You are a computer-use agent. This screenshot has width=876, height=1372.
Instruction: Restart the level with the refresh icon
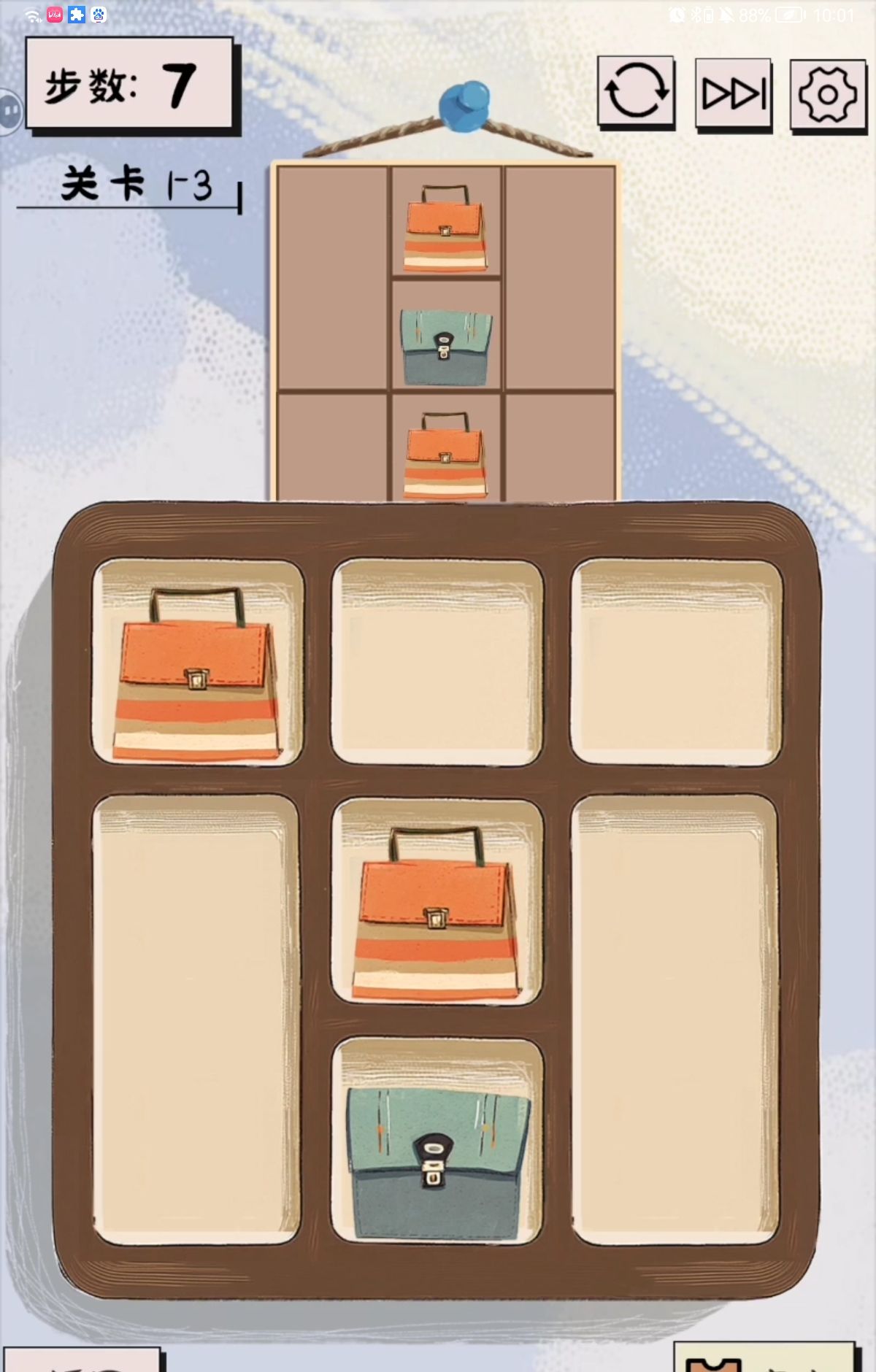point(636,92)
